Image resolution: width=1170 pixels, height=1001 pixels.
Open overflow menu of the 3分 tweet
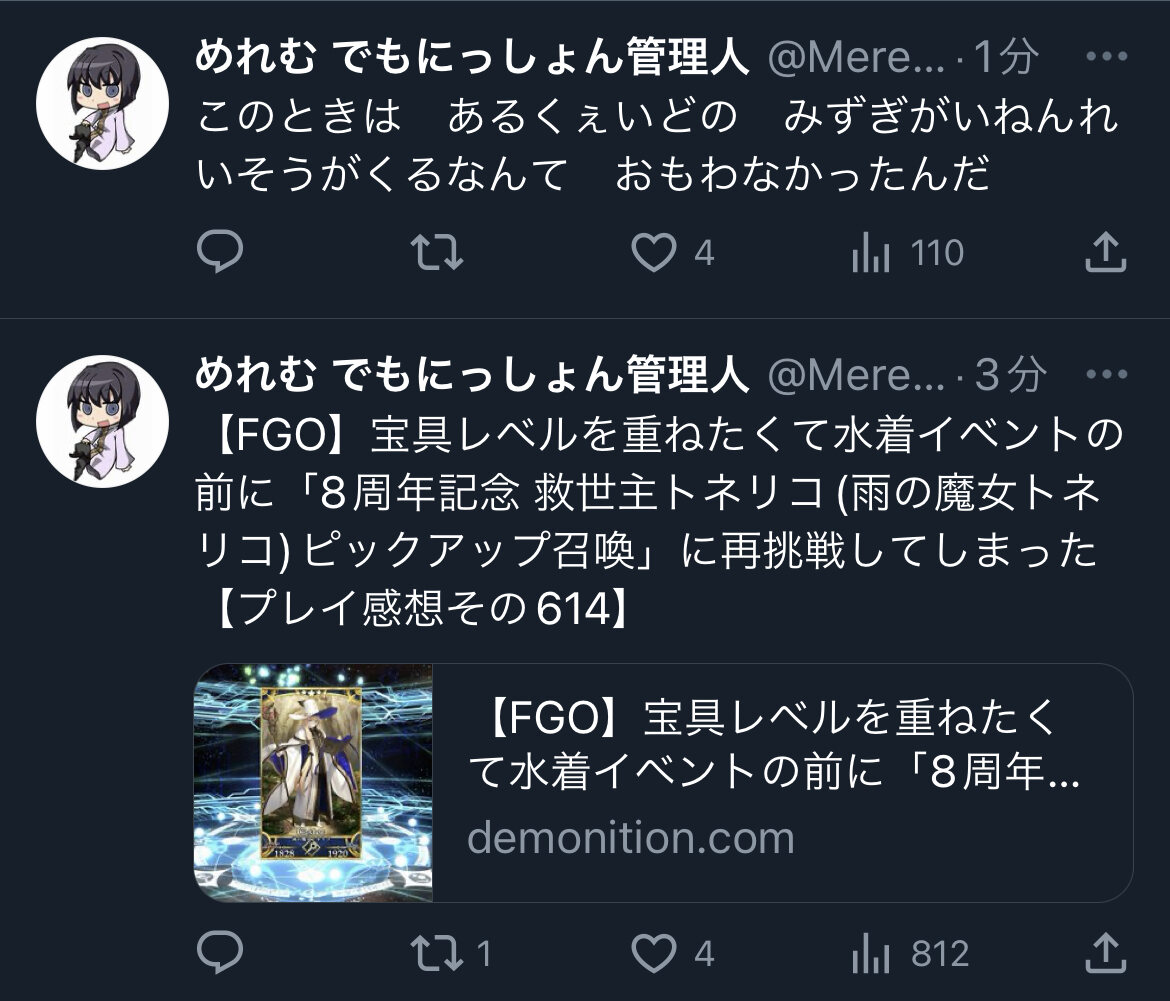point(1106,375)
